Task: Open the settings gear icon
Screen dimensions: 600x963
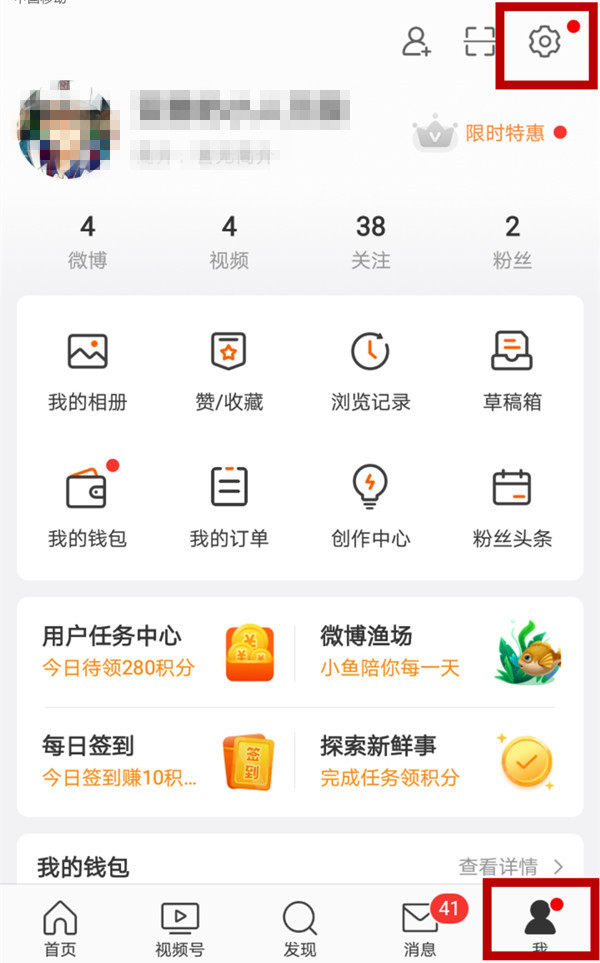Action: [544, 42]
